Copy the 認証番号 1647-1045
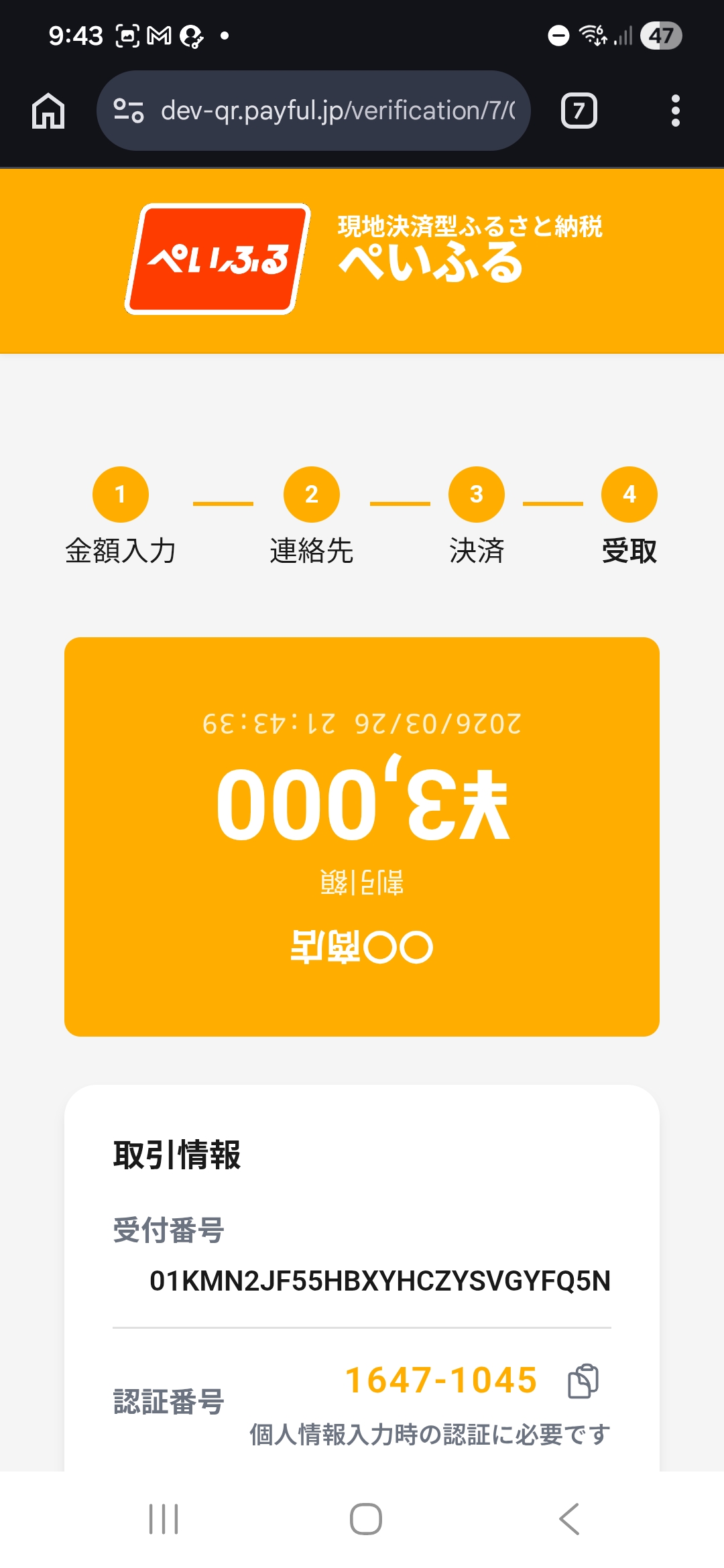Viewport: 724px width, 1568px height. coord(583,1381)
